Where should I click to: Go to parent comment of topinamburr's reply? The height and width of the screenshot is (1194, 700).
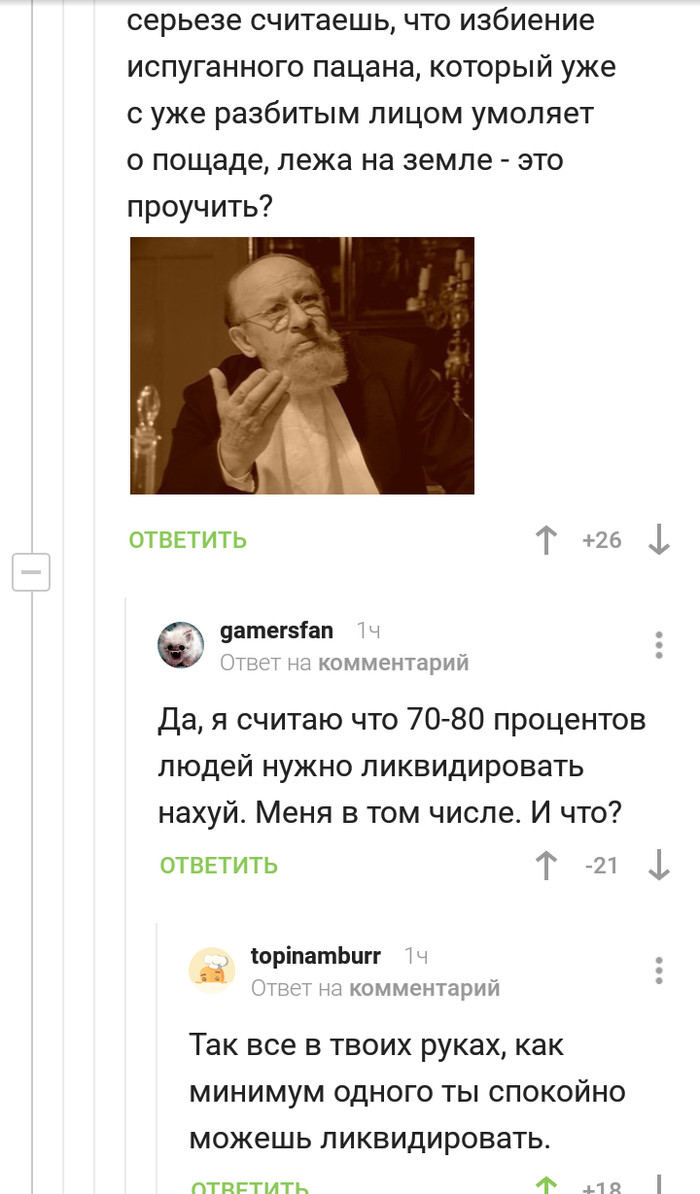pos(424,988)
